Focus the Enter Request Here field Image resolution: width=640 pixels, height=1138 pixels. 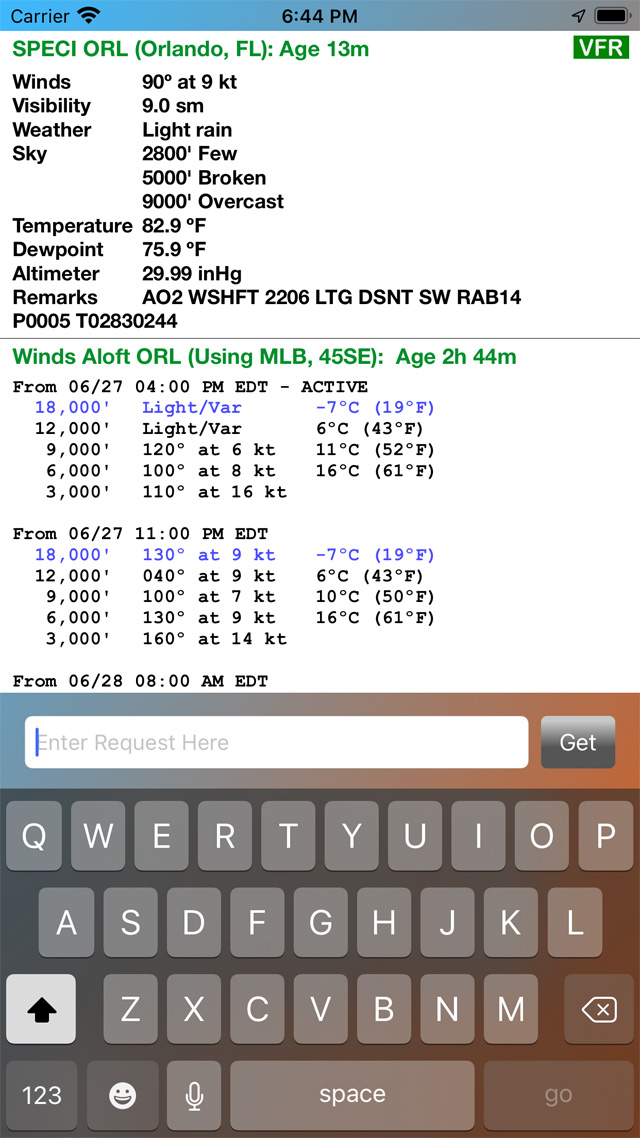pos(276,742)
